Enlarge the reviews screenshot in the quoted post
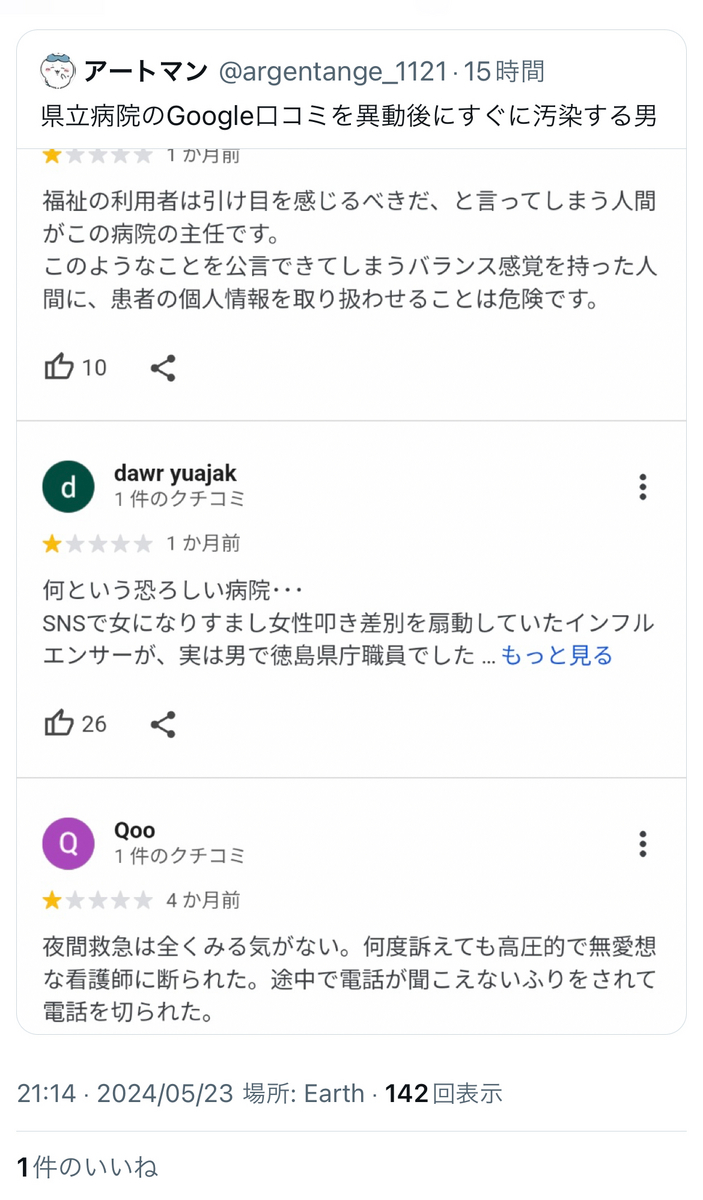Image resolution: width=703 pixels, height=1200 pixels. tap(350, 590)
